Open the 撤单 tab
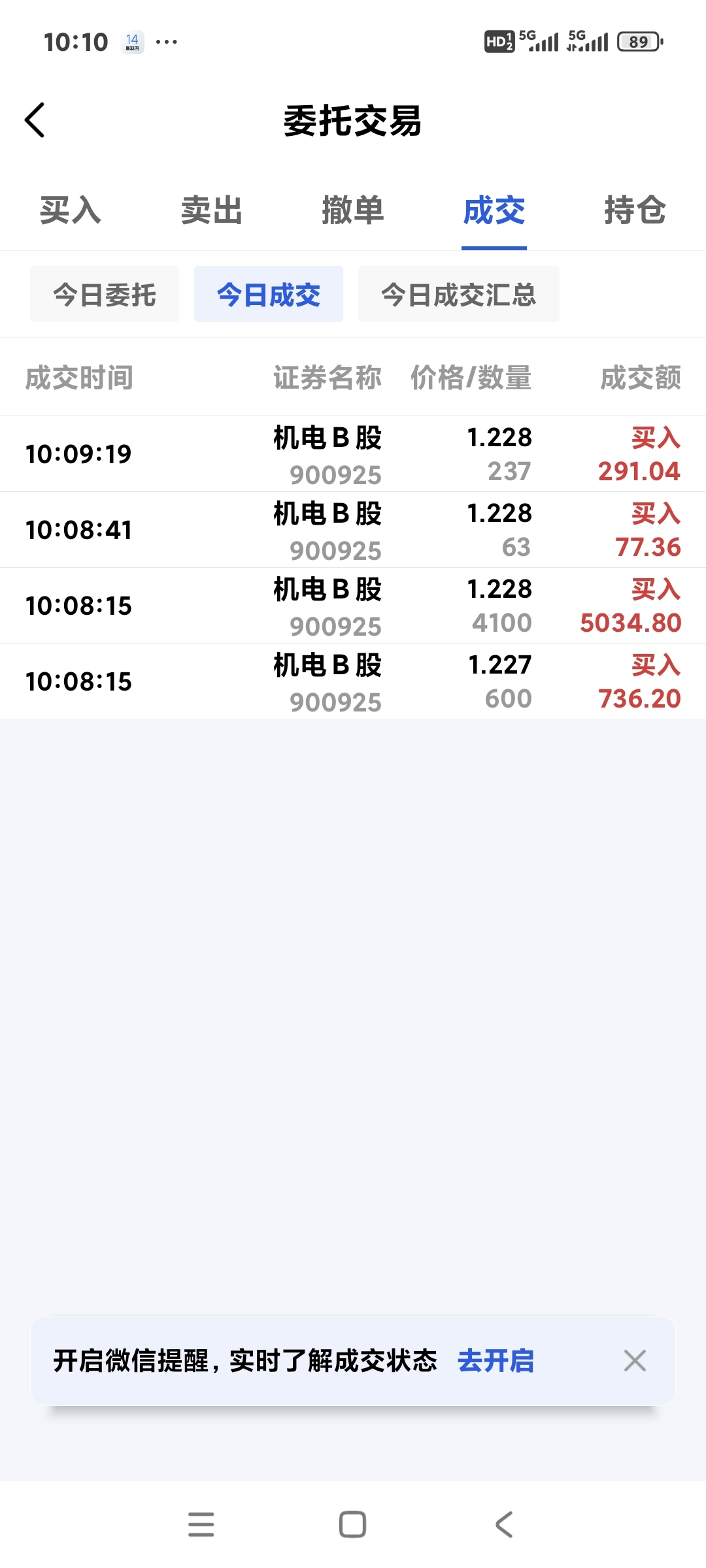 coord(353,210)
